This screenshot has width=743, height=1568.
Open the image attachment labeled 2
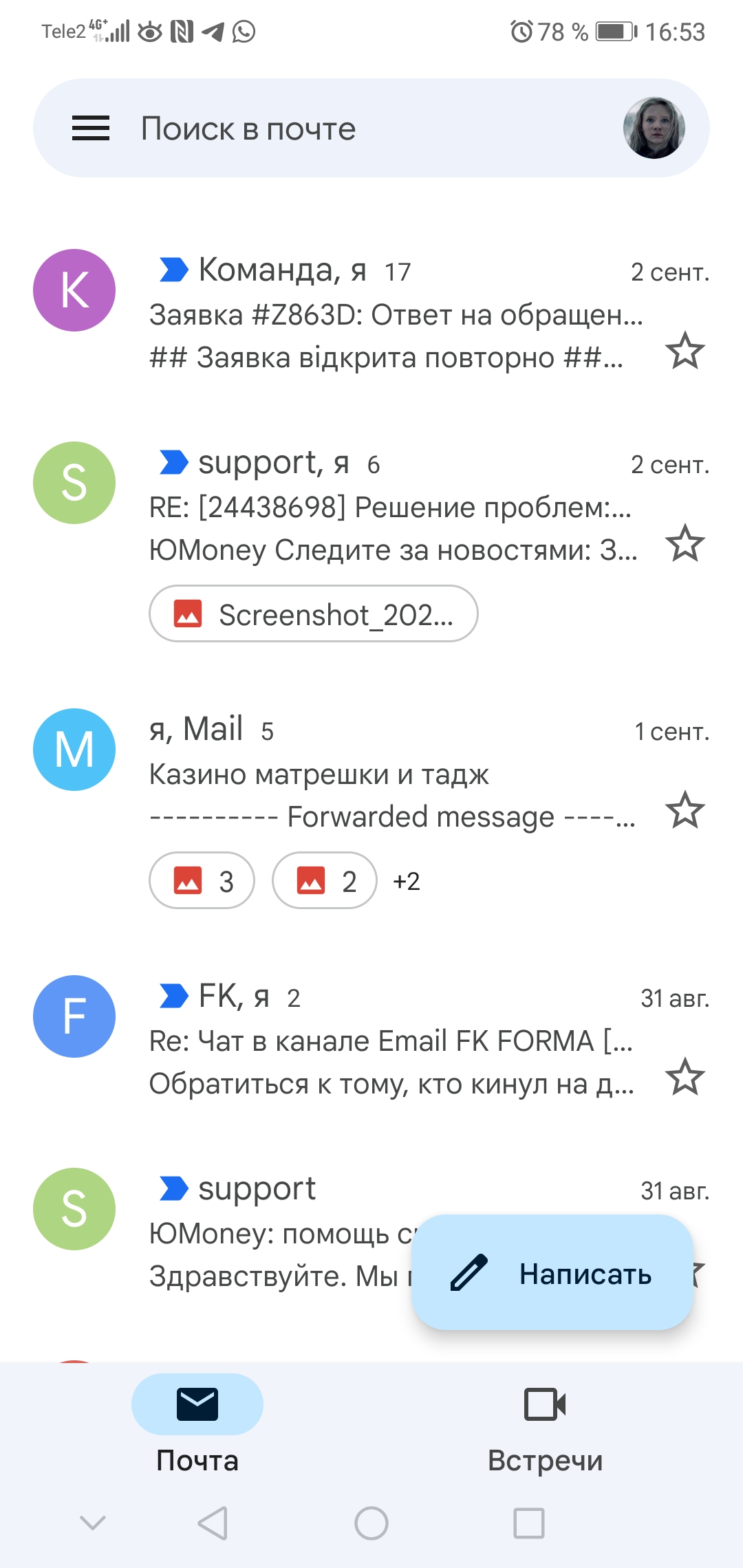tap(325, 880)
